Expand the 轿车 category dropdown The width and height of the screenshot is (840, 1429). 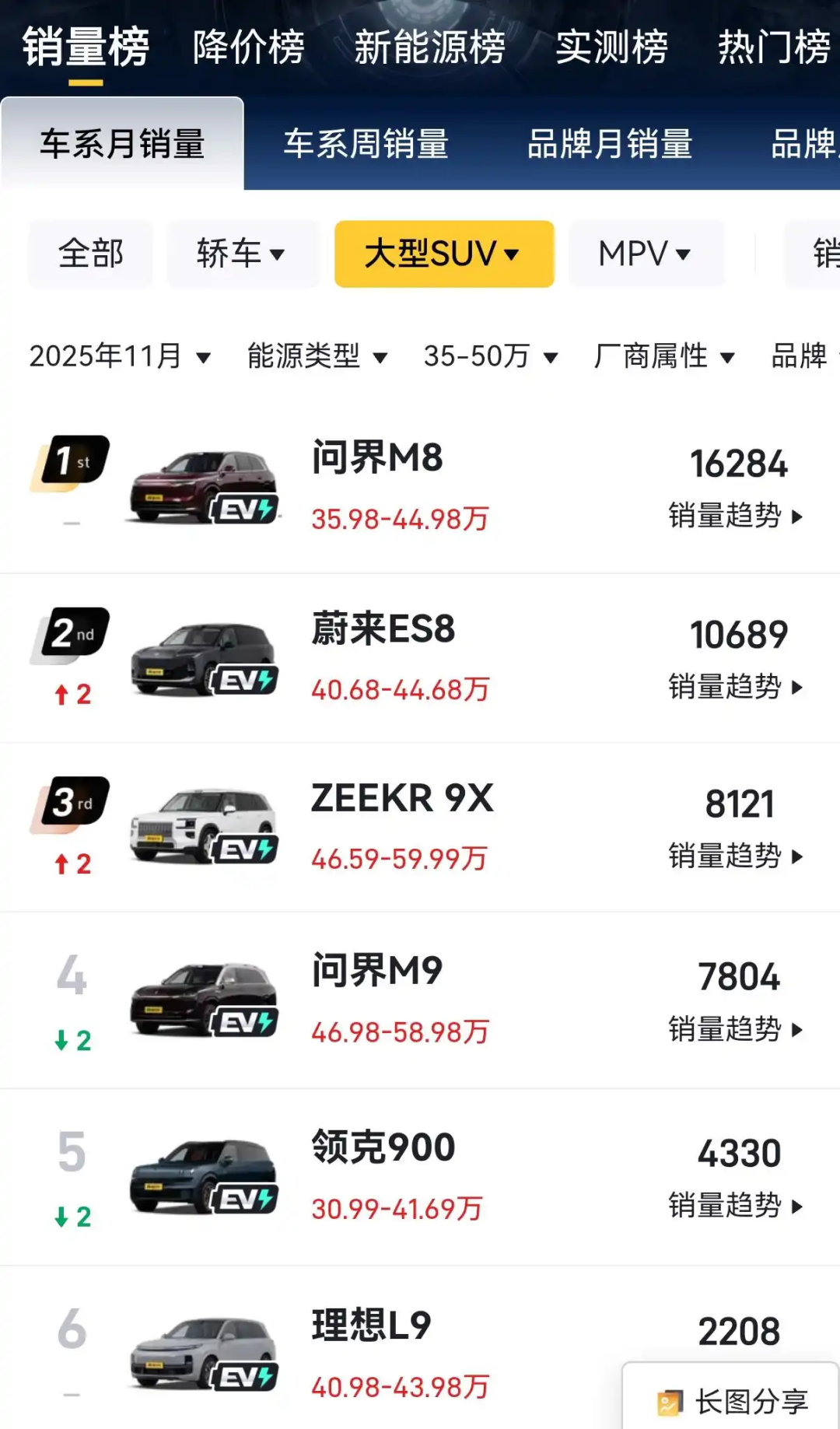click(x=242, y=254)
